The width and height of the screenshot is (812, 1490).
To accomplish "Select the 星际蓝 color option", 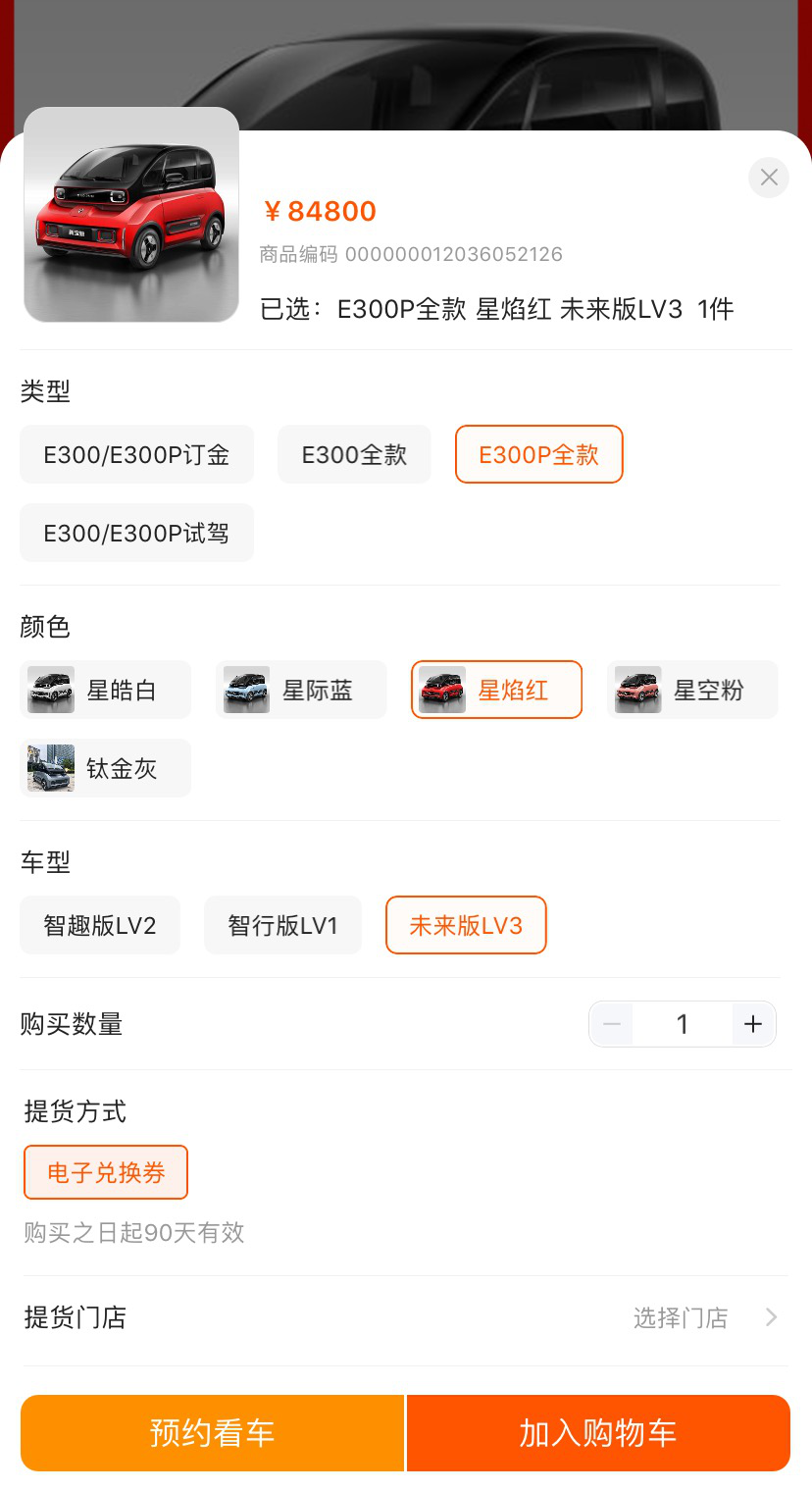I will (x=301, y=690).
